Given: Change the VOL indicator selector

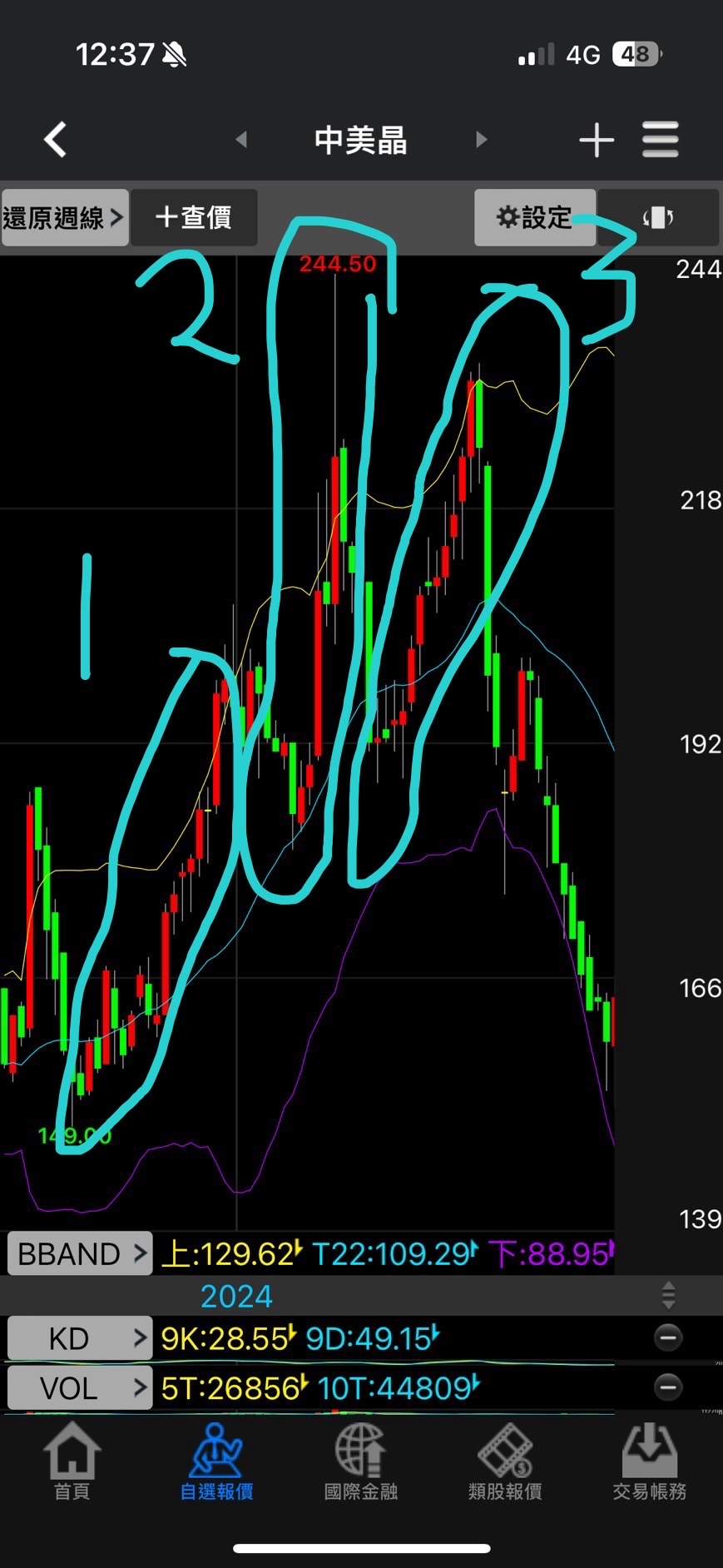Looking at the screenshot, I should tap(80, 1388).
